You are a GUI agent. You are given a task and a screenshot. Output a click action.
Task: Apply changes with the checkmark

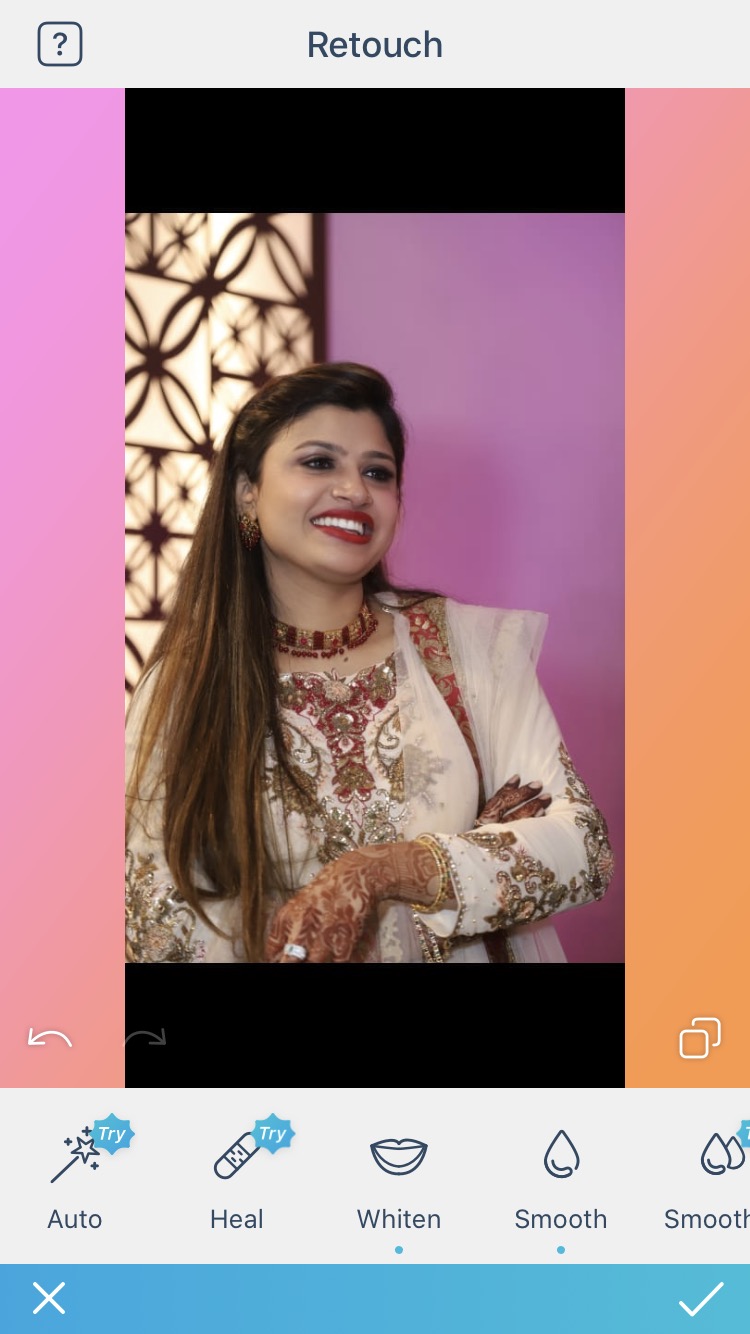pyautogui.click(x=700, y=1298)
